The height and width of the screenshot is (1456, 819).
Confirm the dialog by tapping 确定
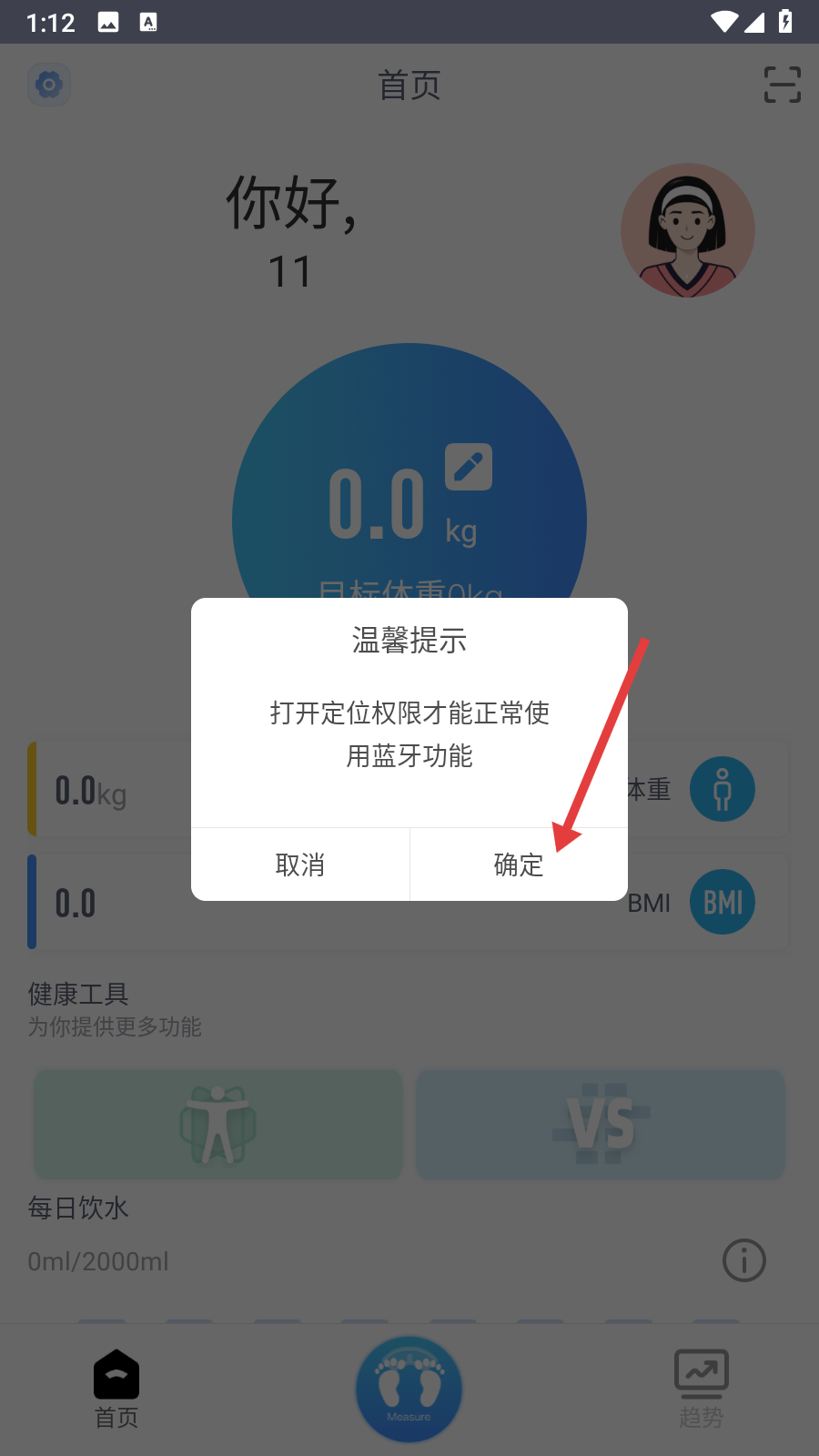(519, 864)
